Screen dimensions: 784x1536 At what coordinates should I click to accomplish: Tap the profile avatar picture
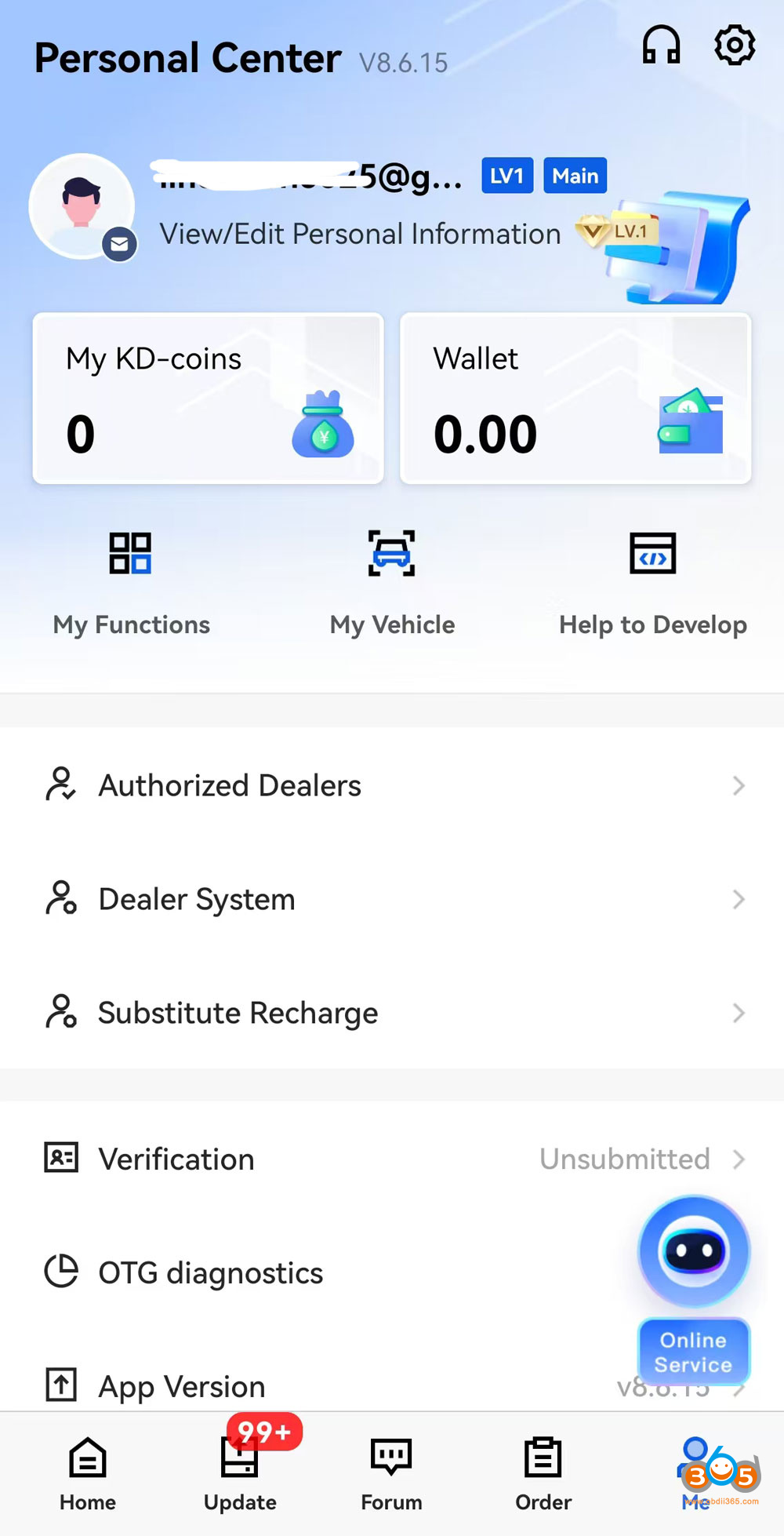pos(82,206)
